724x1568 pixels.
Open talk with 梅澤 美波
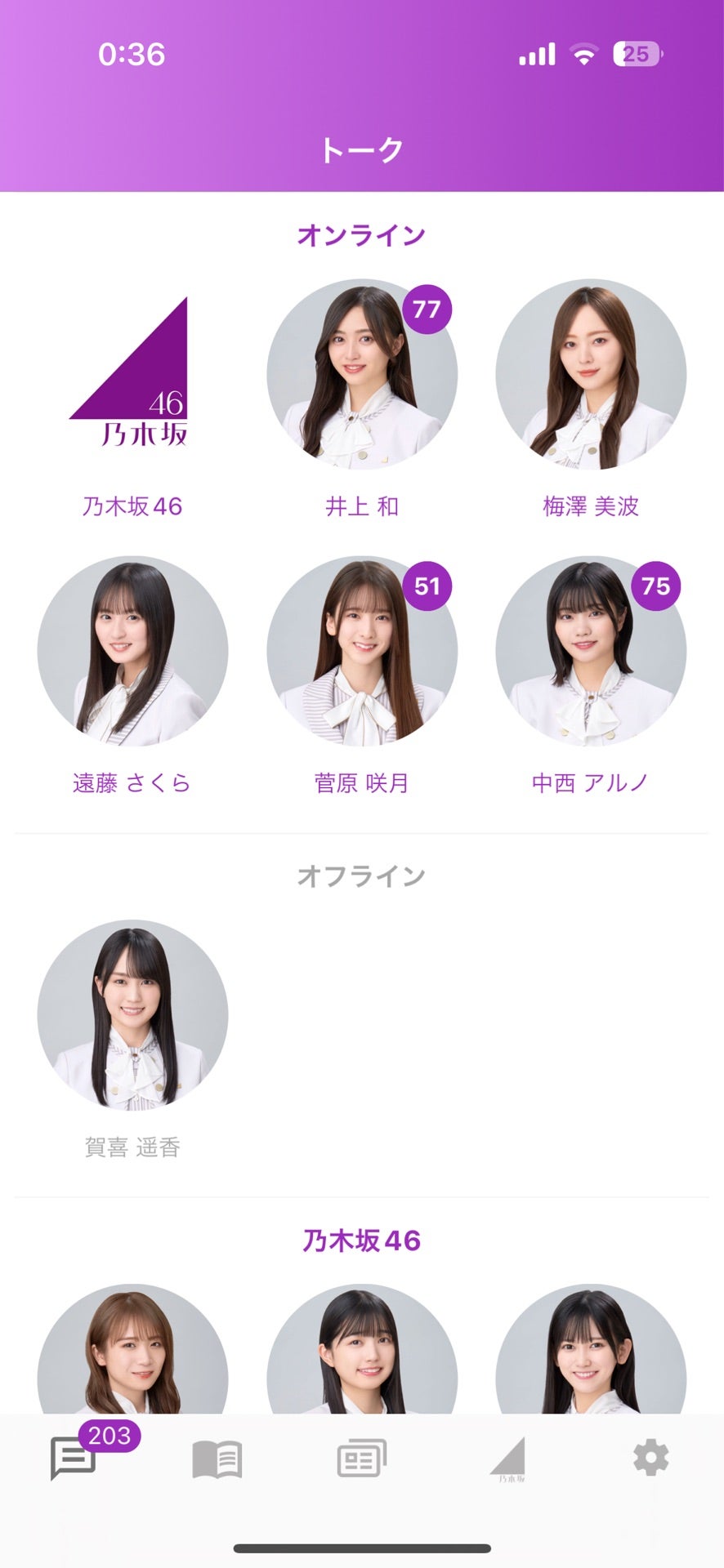tap(590, 375)
